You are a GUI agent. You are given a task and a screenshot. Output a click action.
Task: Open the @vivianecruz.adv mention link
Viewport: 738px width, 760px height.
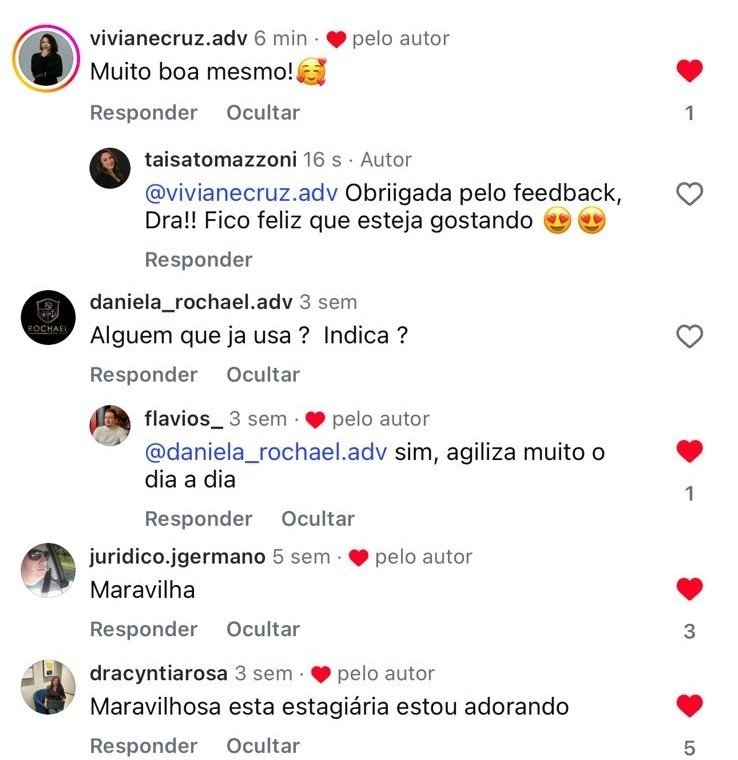pos(242,192)
